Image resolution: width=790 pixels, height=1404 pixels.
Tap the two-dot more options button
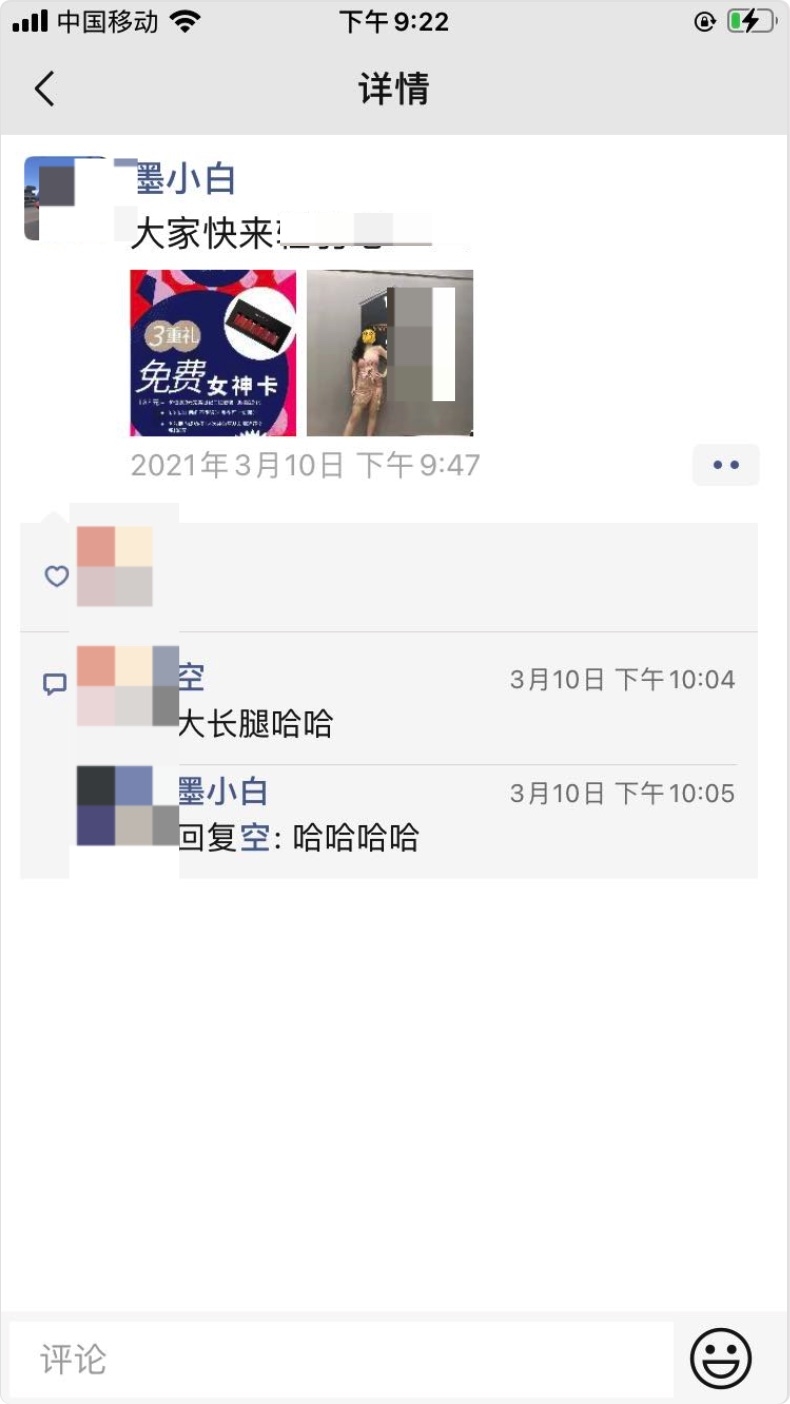[725, 464]
